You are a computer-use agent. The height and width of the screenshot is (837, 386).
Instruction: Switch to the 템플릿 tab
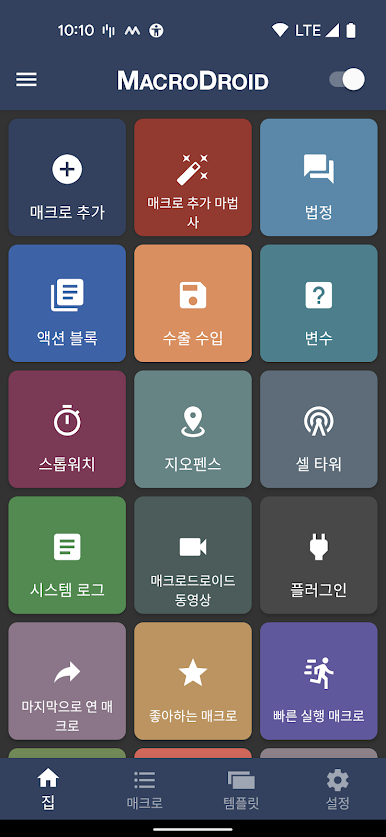click(x=241, y=789)
